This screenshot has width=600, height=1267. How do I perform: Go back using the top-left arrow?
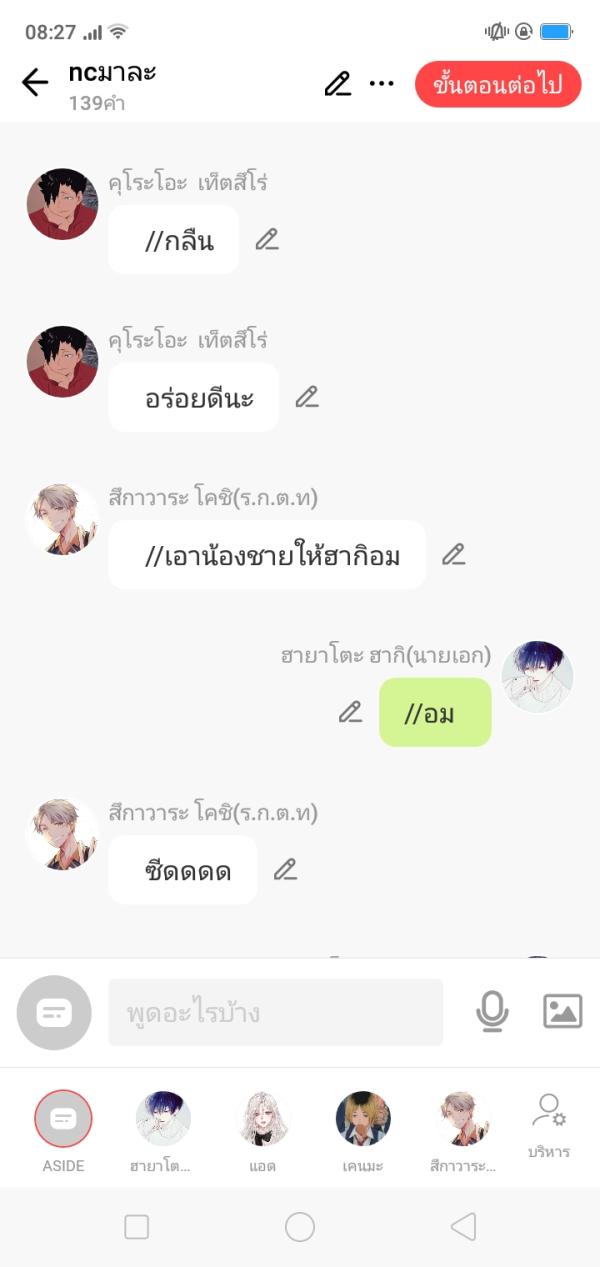[35, 83]
